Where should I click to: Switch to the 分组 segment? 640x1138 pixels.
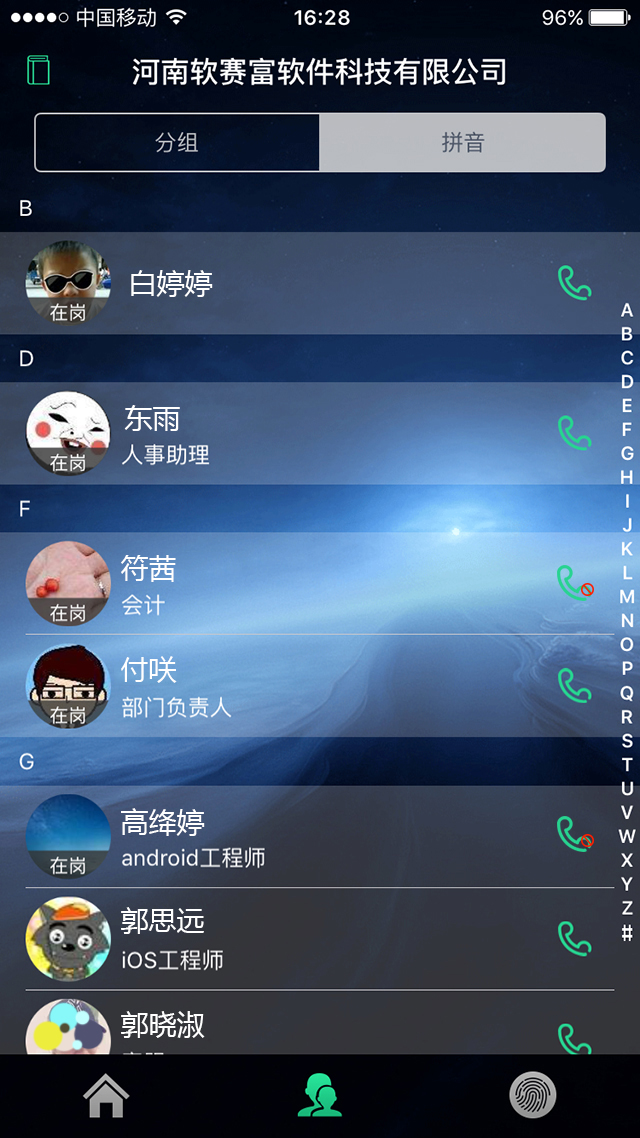(x=177, y=143)
